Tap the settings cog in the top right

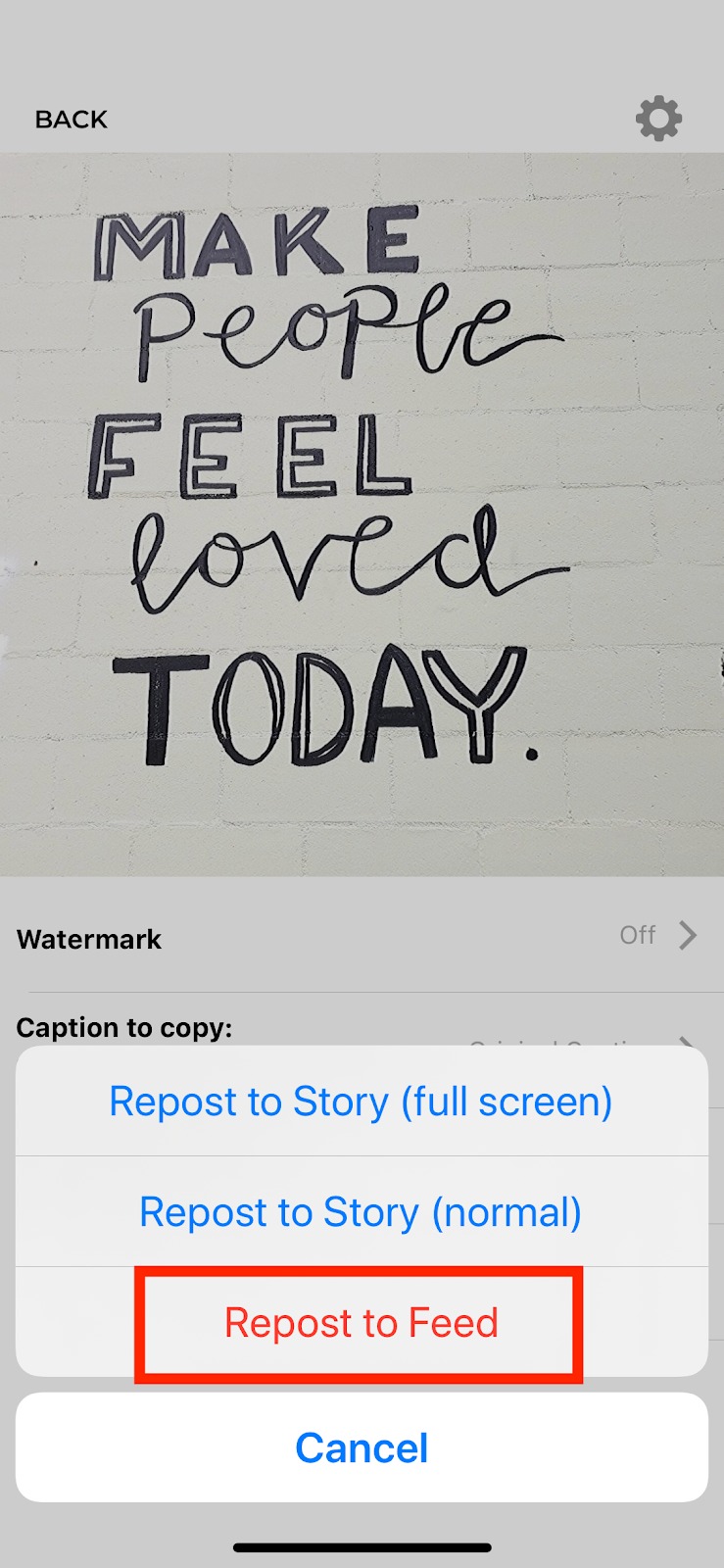point(657,118)
